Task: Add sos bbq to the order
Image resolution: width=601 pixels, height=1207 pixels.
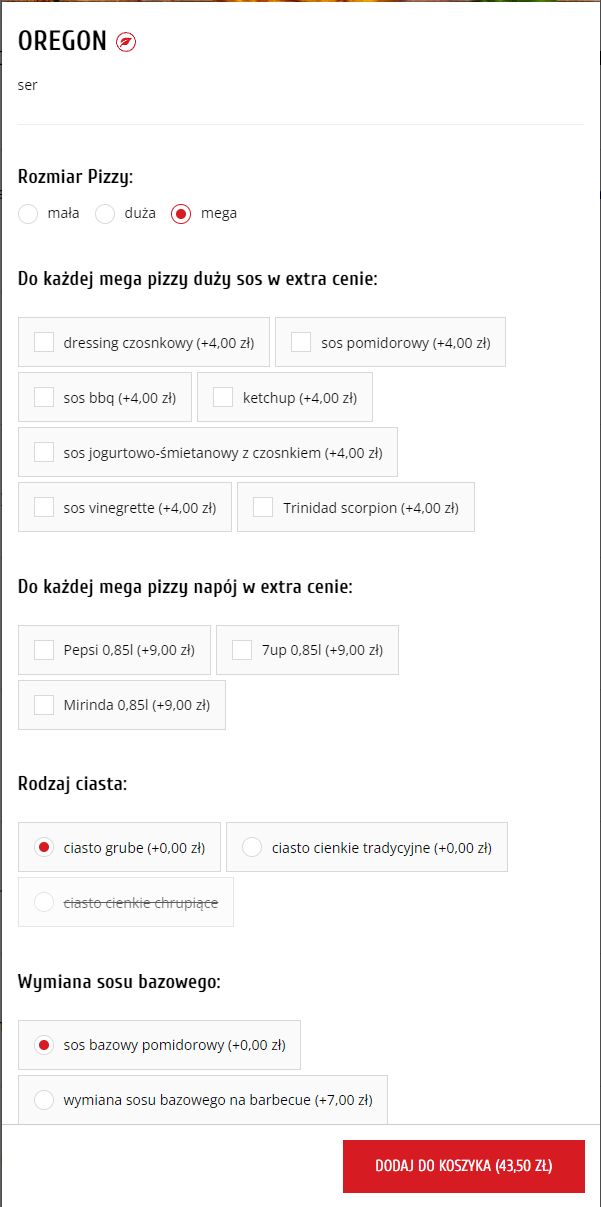Action: [x=44, y=398]
